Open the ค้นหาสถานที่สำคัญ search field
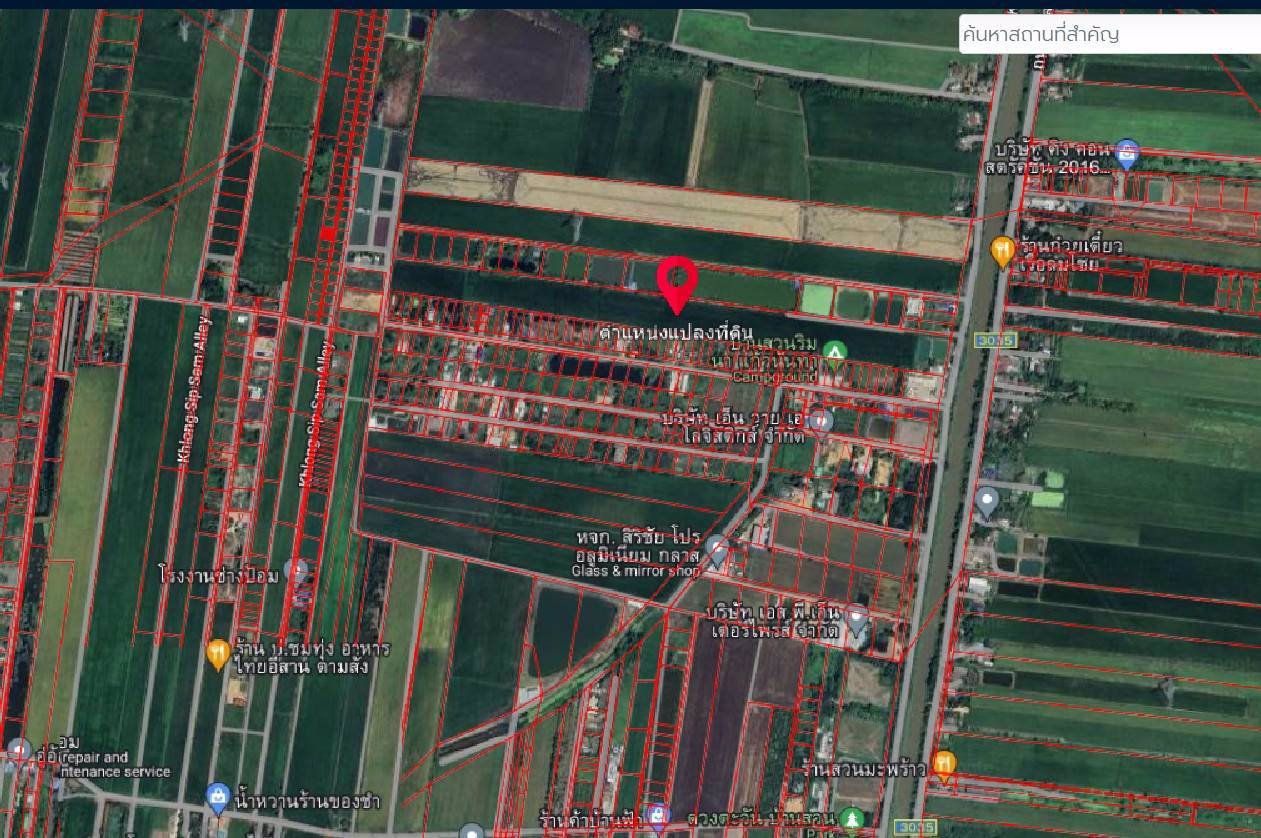Viewport: 1261px width, 838px height. coord(1108,34)
